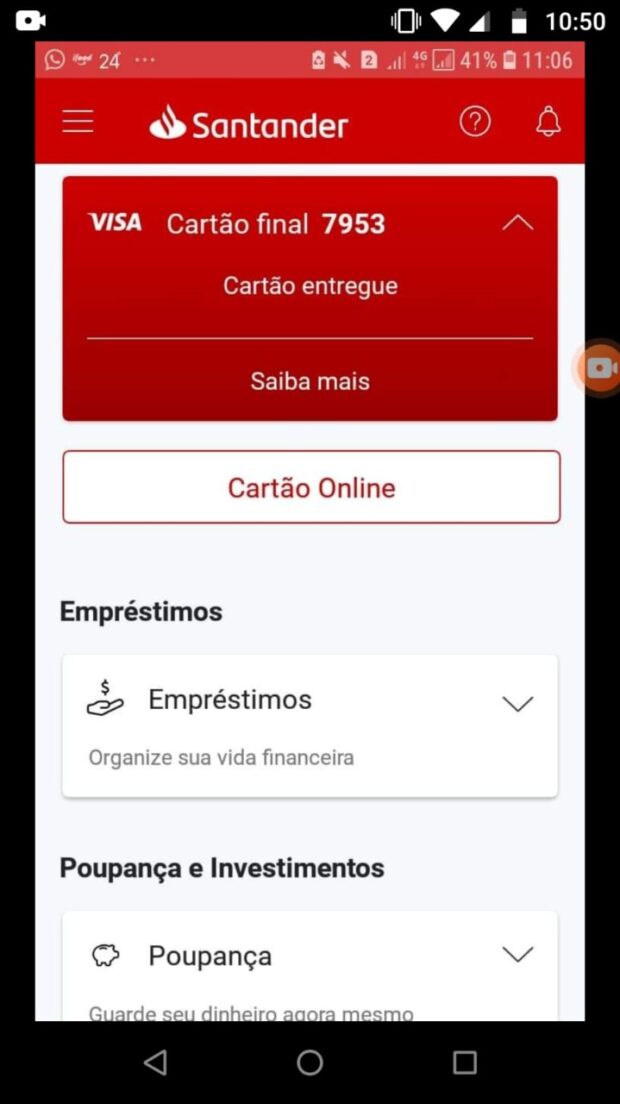The width and height of the screenshot is (620, 1104).
Task: Open the help question mark icon
Action: 475,122
